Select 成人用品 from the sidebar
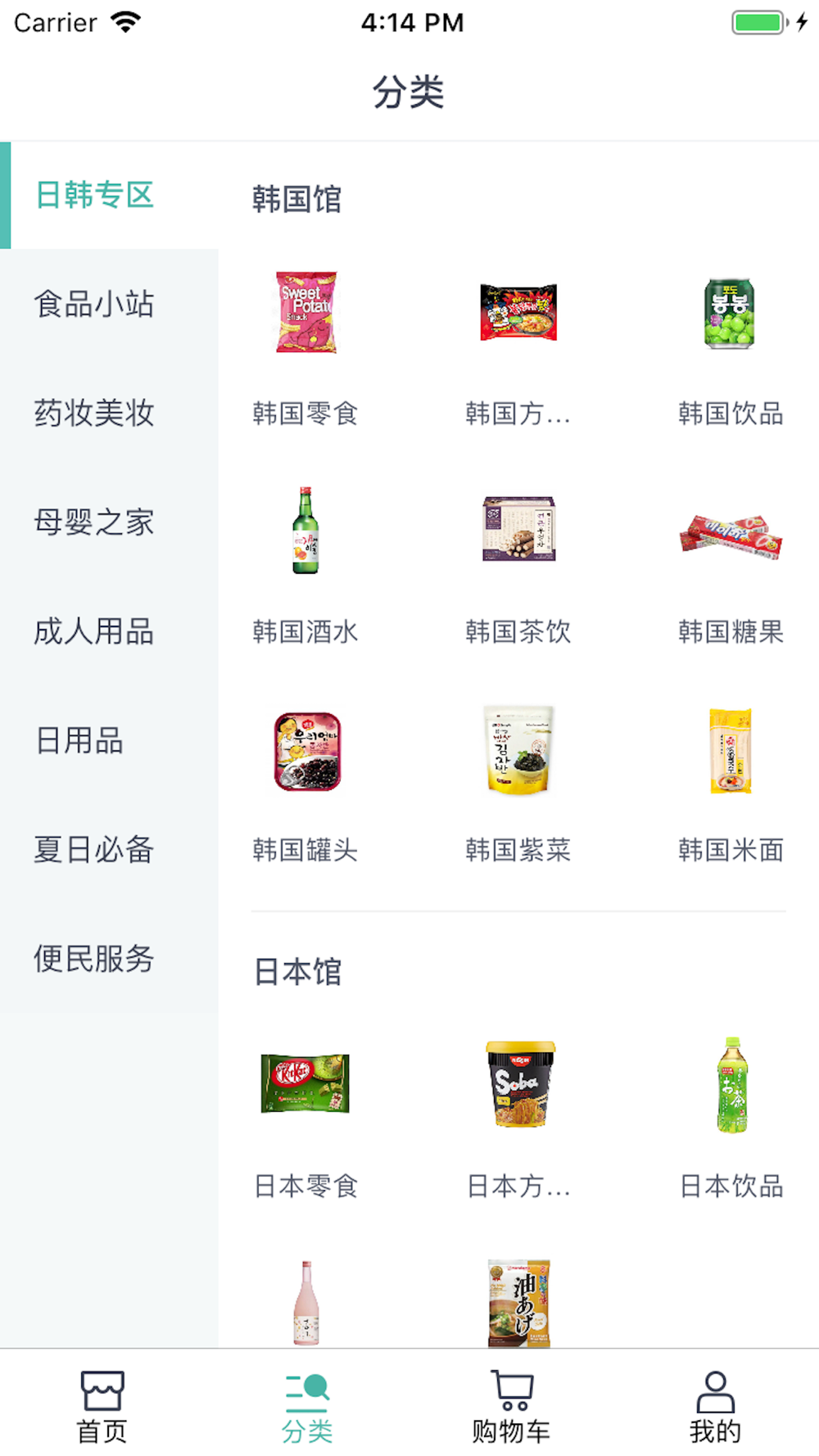This screenshot has height=1456, width=819. click(109, 631)
